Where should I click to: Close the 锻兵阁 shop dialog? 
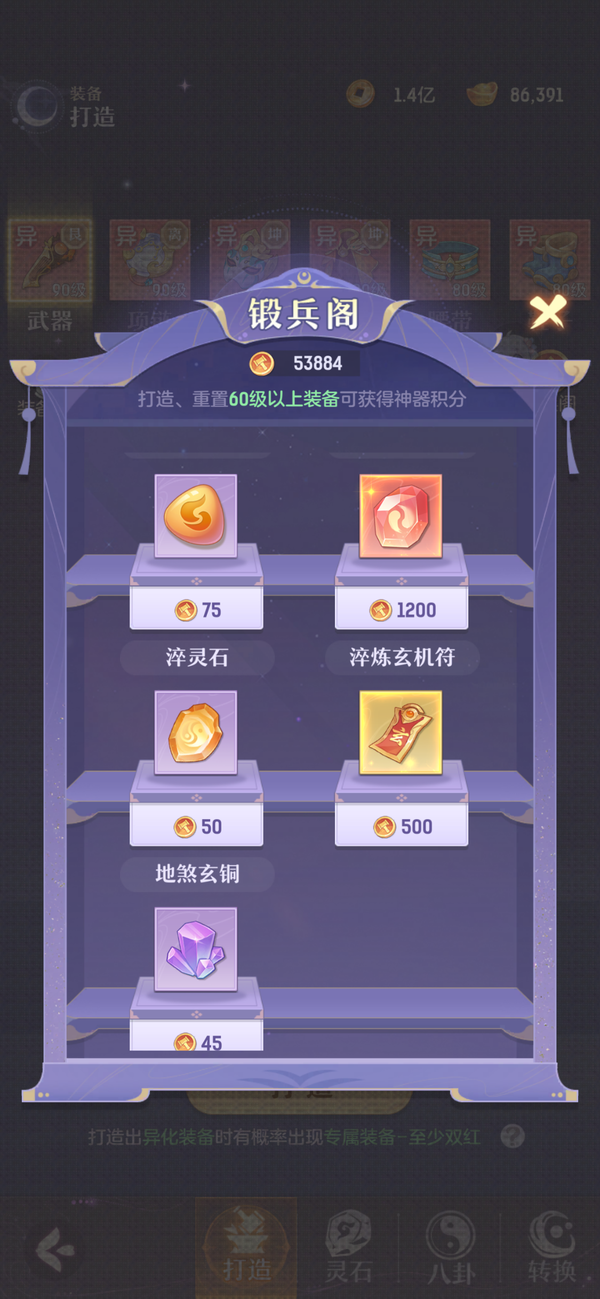tap(548, 313)
